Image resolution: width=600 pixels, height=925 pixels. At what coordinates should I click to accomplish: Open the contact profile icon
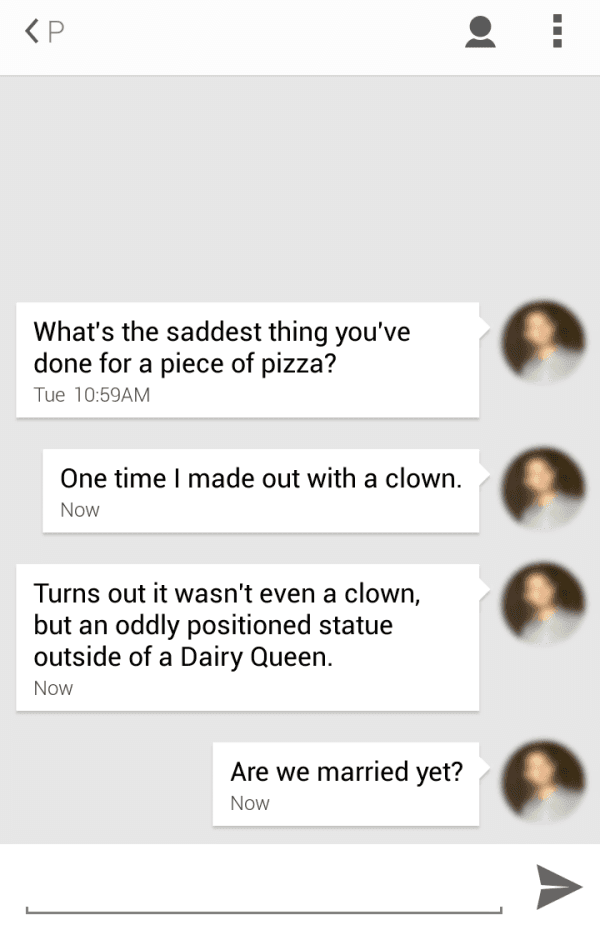pos(480,32)
